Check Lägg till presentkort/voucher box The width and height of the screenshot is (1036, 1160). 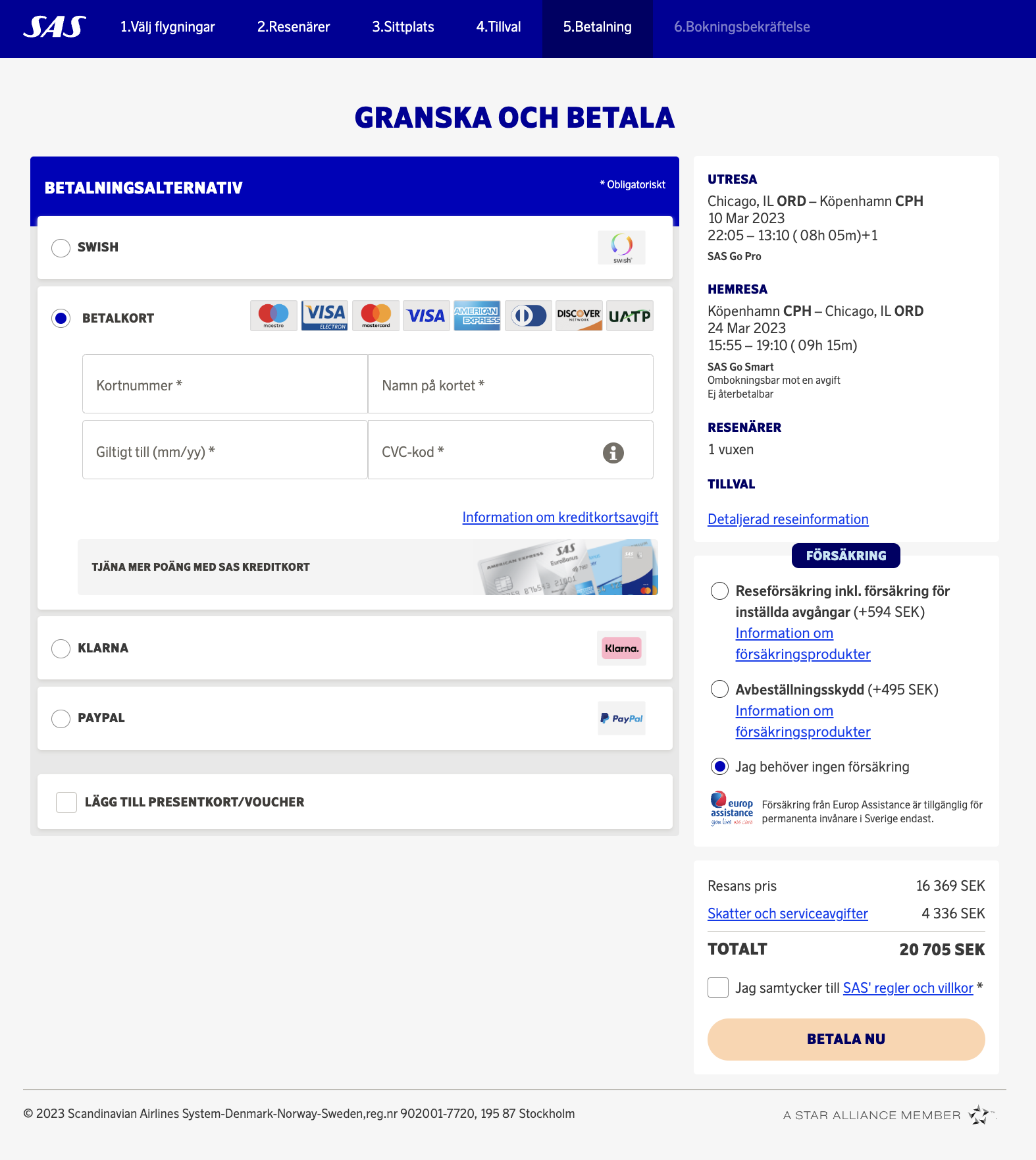click(66, 802)
